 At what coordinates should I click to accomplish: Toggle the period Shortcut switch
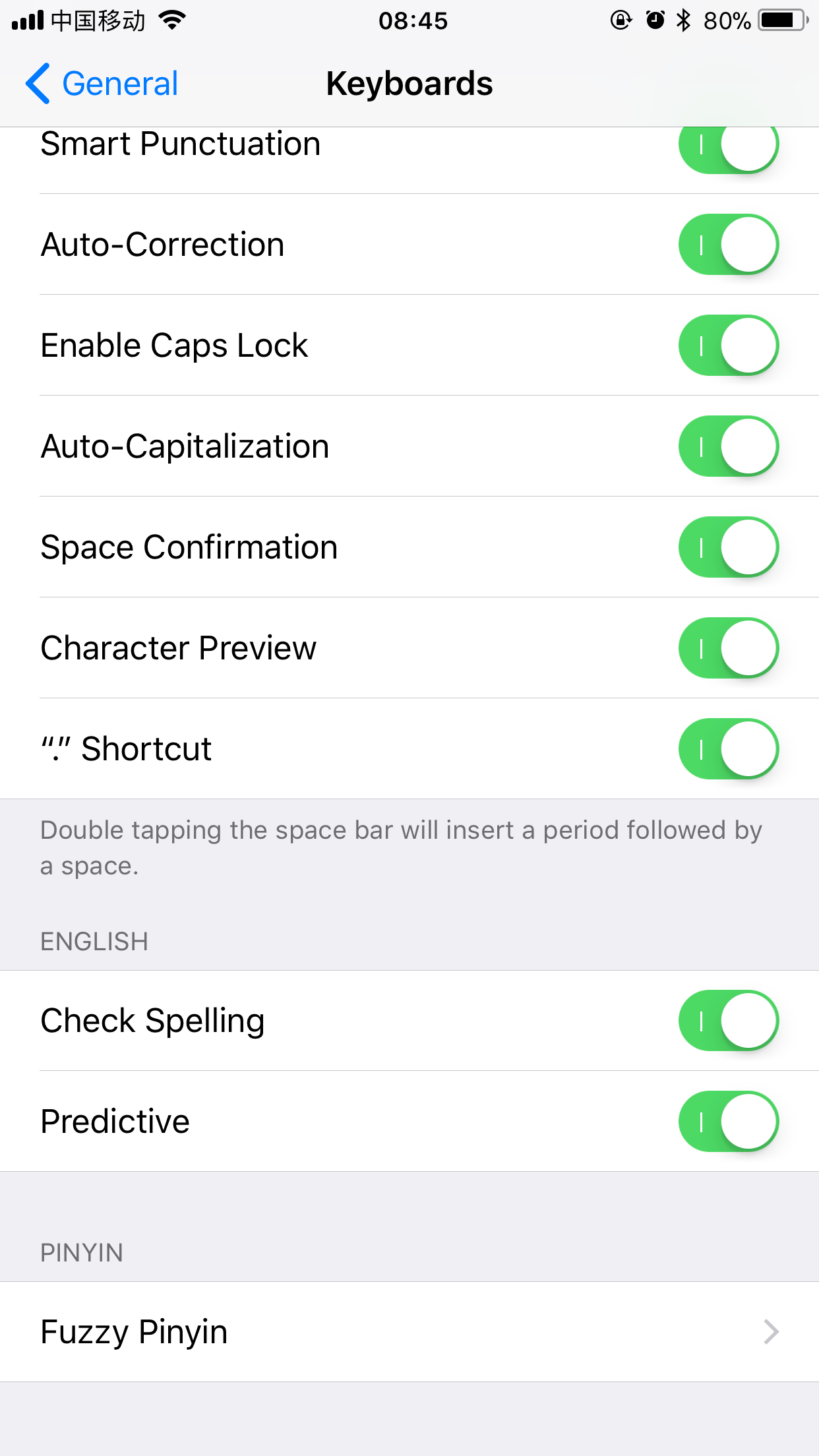coord(728,749)
